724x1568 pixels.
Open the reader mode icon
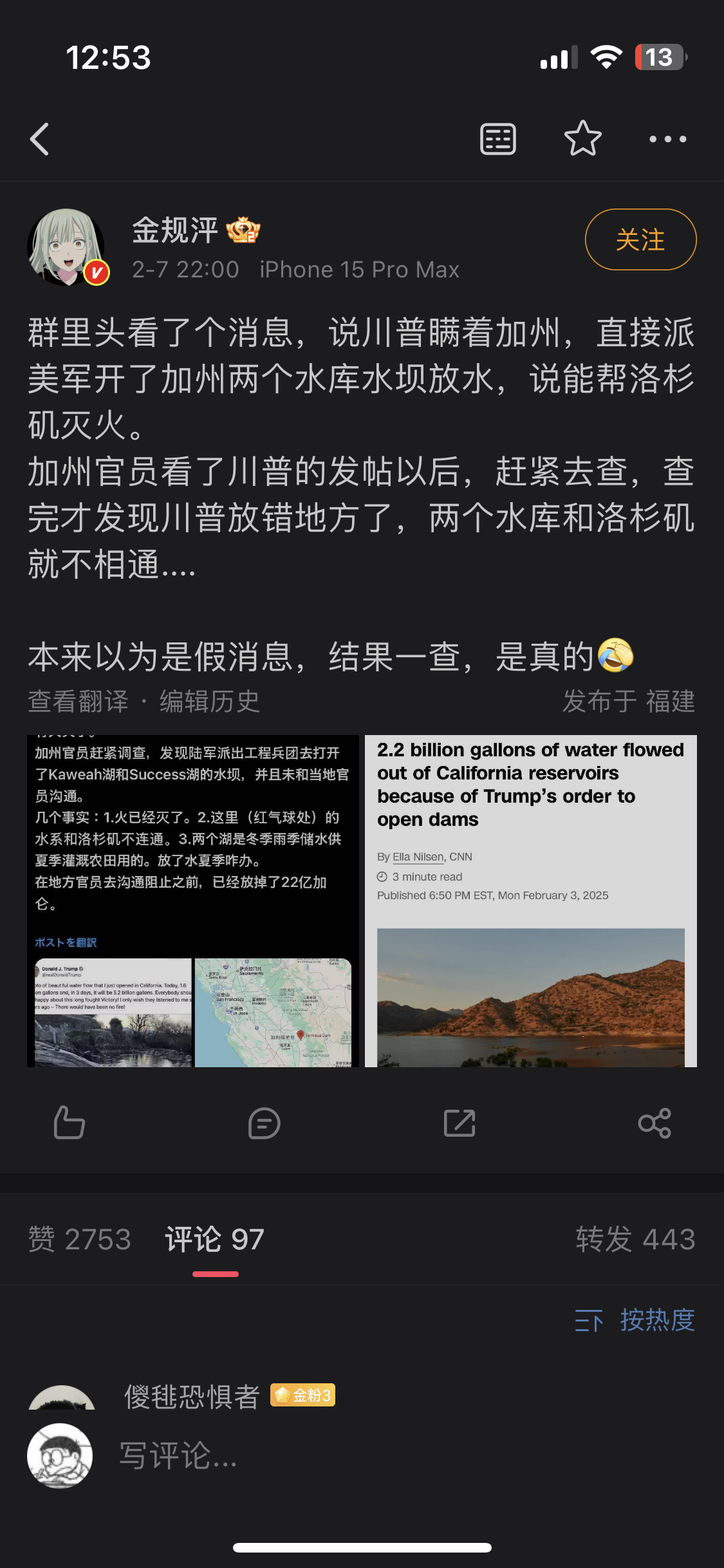pyautogui.click(x=497, y=139)
